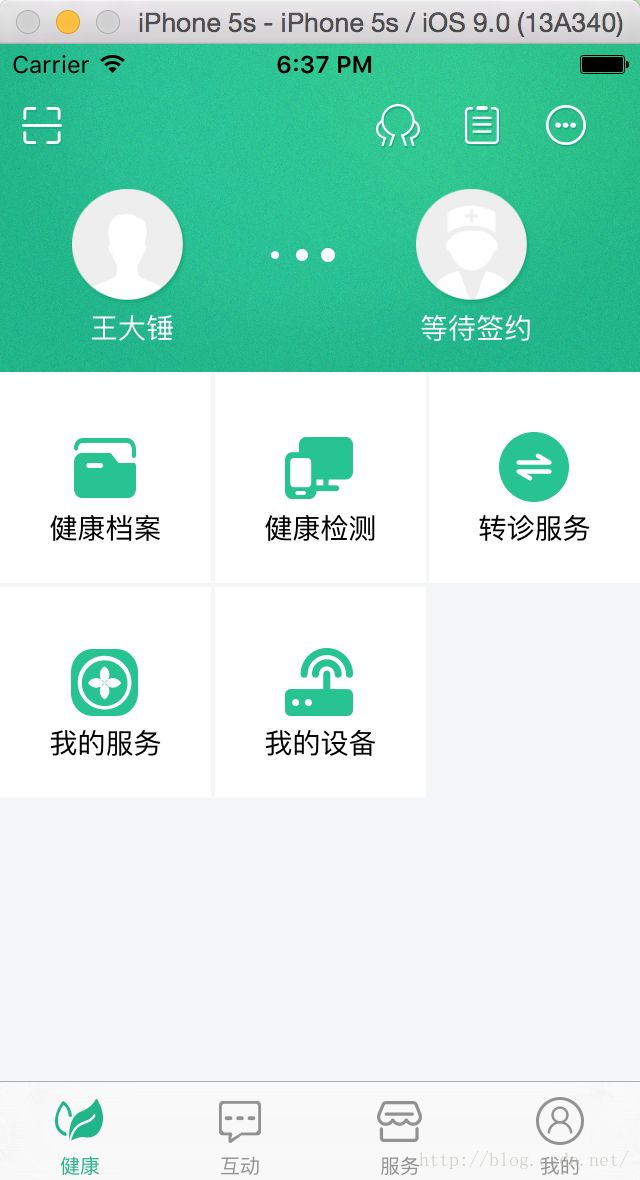
Task: Open 我的设备 devices tile
Action: [x=320, y=692]
